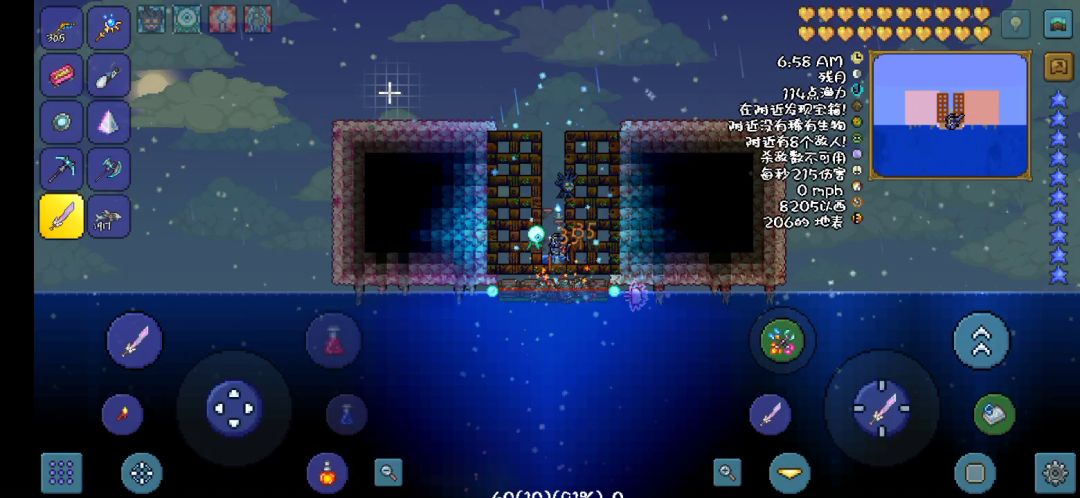Open the inventory grid button

[x=62, y=472]
